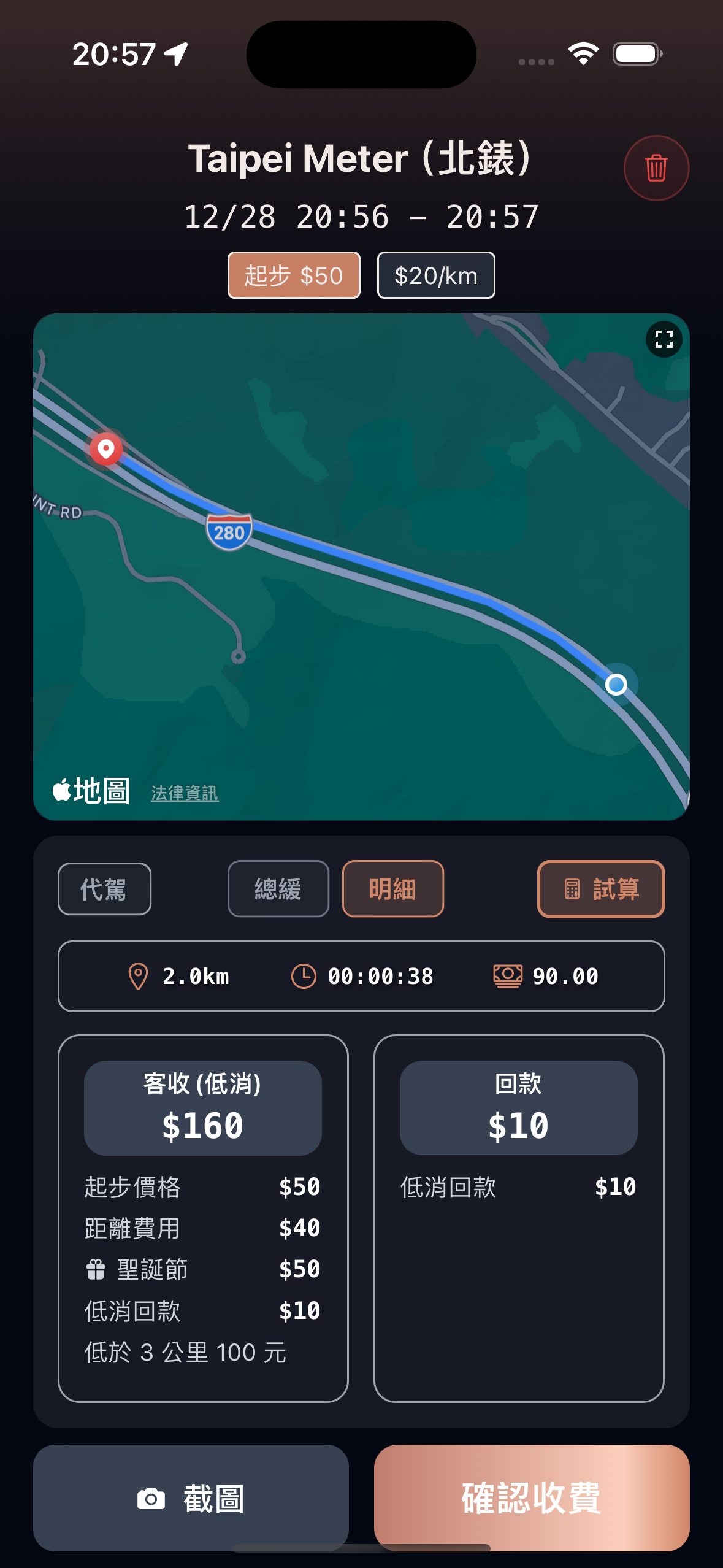The width and height of the screenshot is (723, 1568).
Task: Click the Apple 地圖 logo
Action: click(90, 789)
